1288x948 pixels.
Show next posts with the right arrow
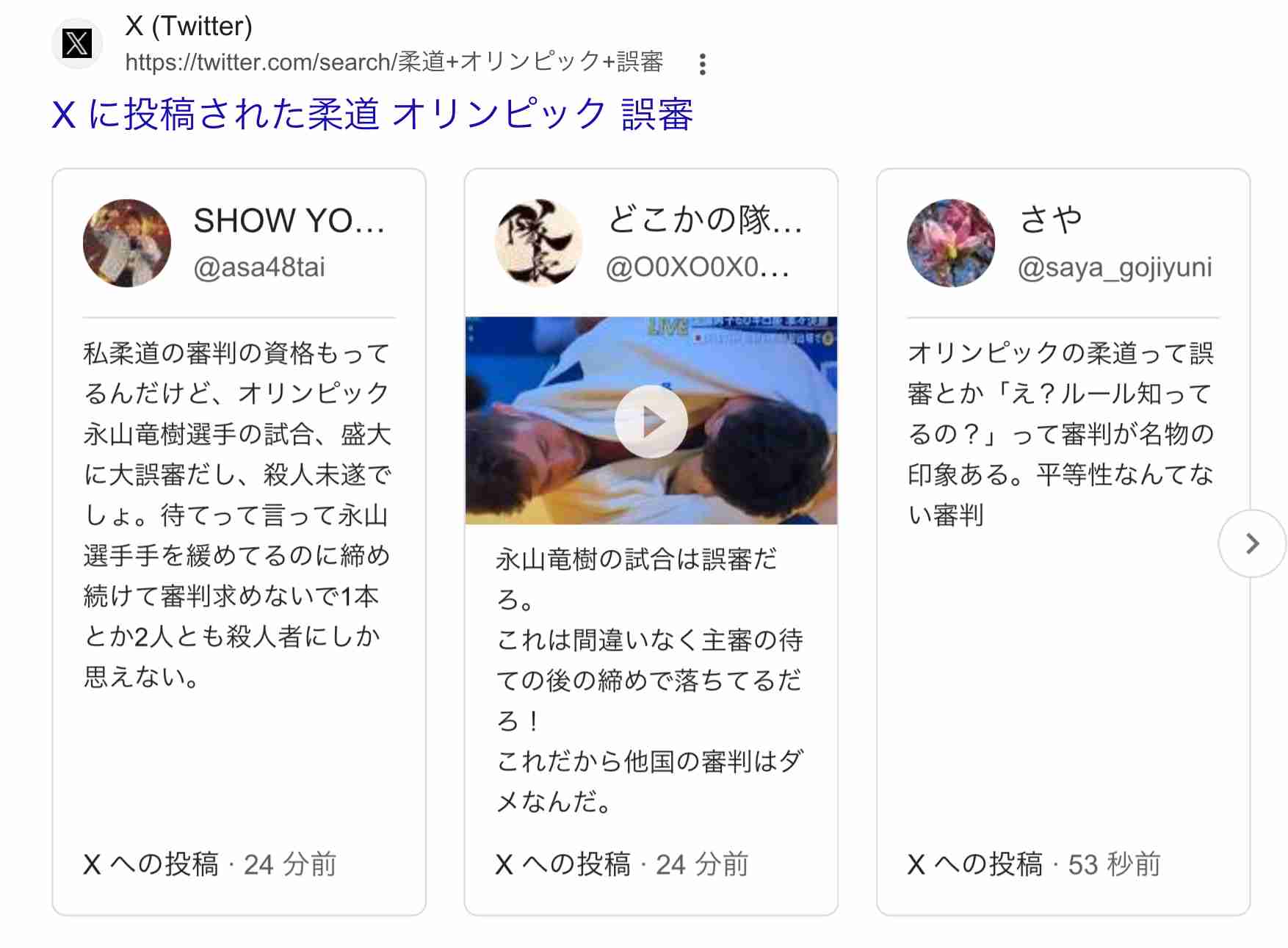click(1252, 543)
